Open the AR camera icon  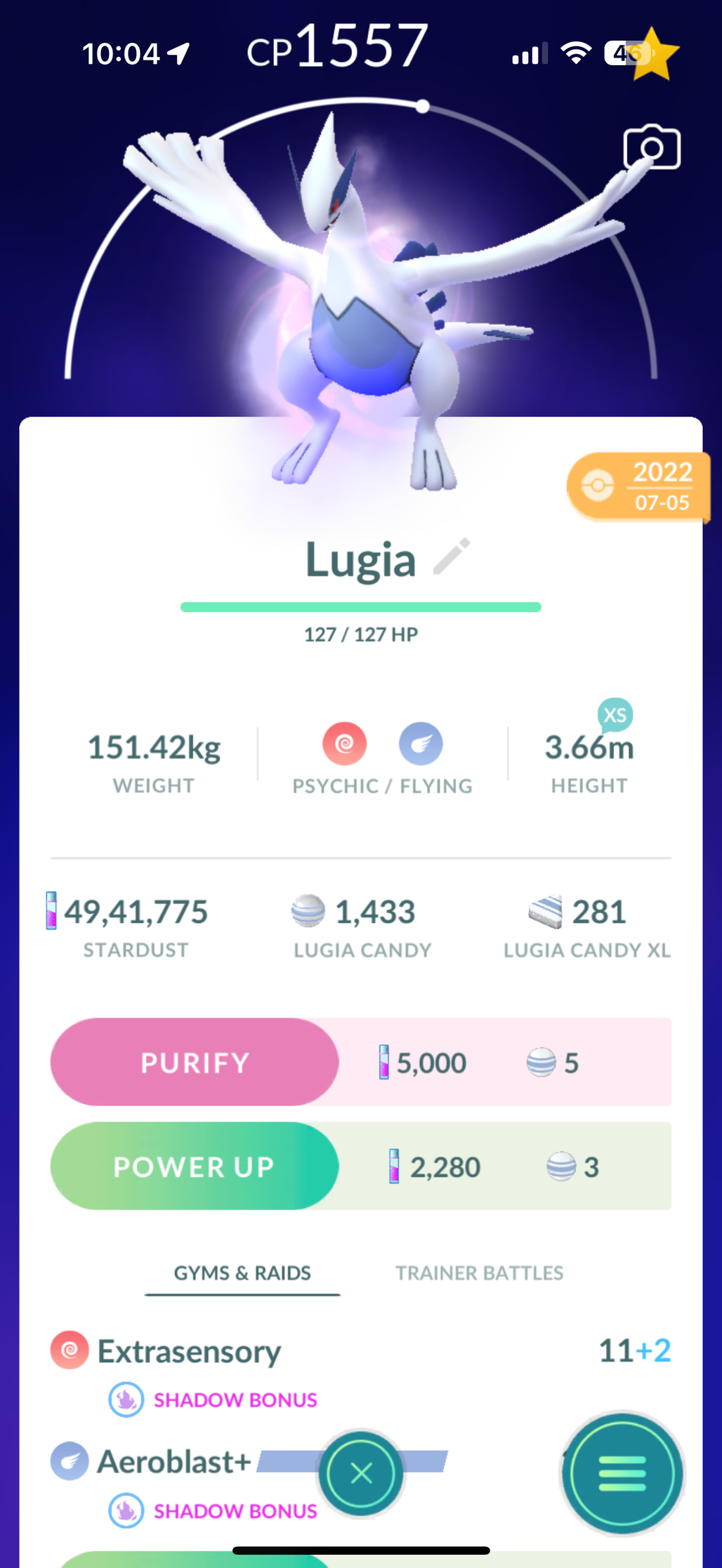(652, 147)
